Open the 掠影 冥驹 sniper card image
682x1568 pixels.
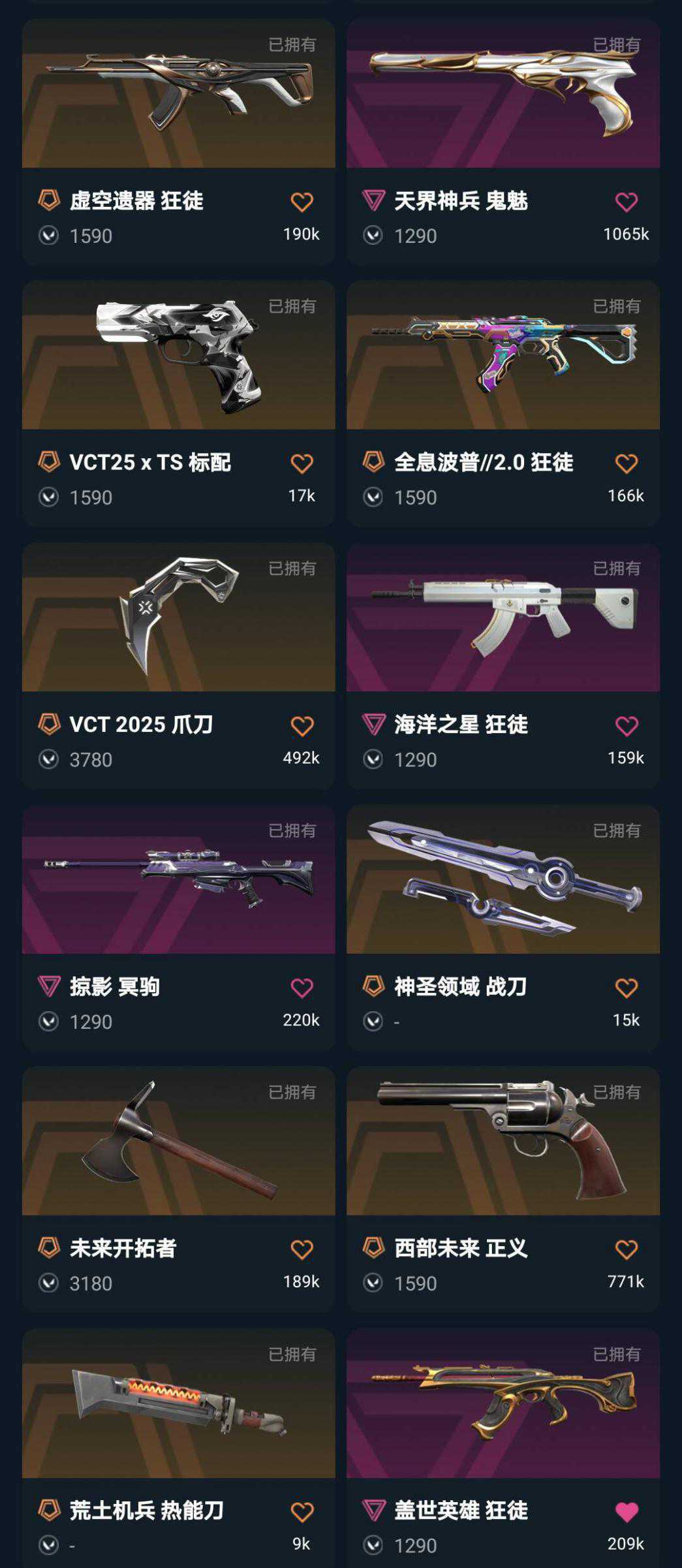pyautogui.click(x=178, y=881)
